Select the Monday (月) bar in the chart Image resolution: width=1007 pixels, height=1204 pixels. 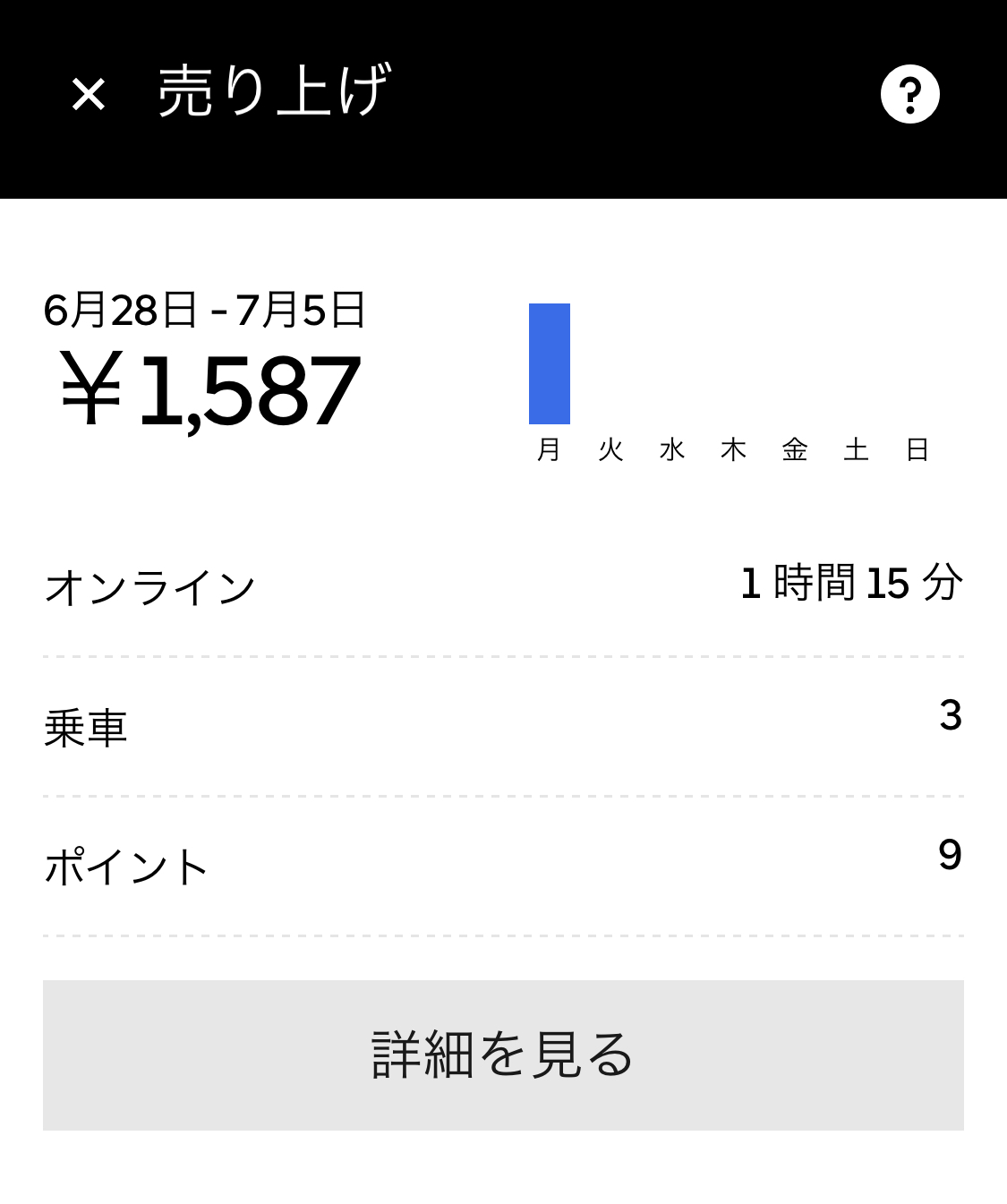[550, 363]
